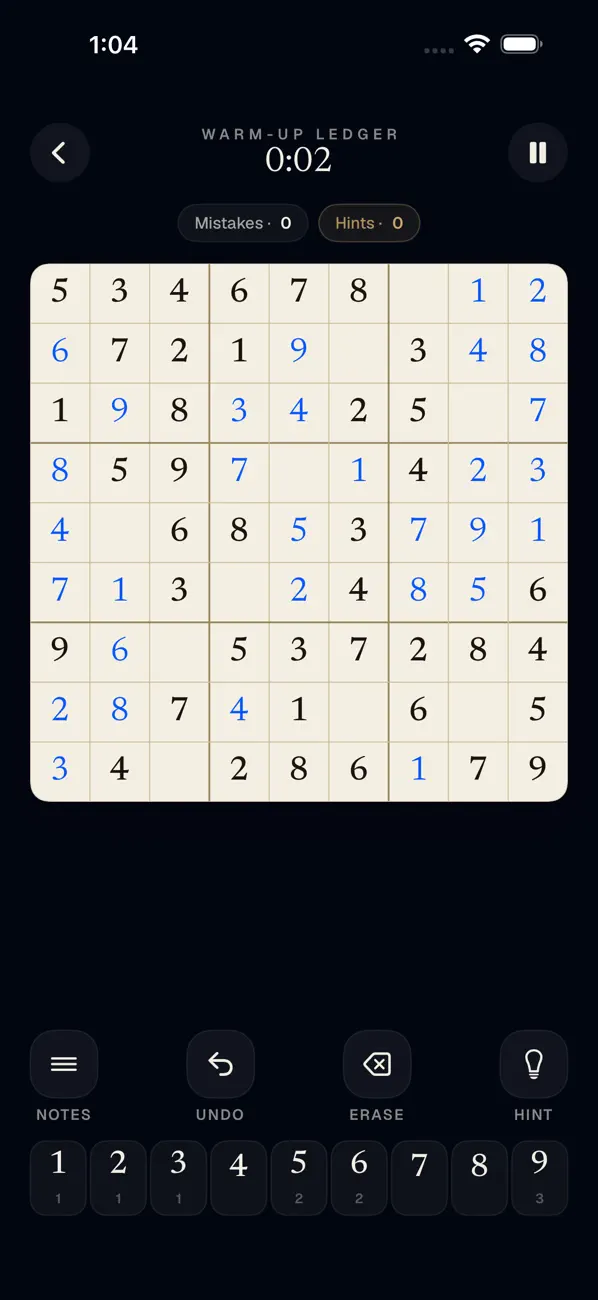Enter number 3 from the keypad
Viewport: 598px width, 1300px height.
click(x=178, y=1178)
